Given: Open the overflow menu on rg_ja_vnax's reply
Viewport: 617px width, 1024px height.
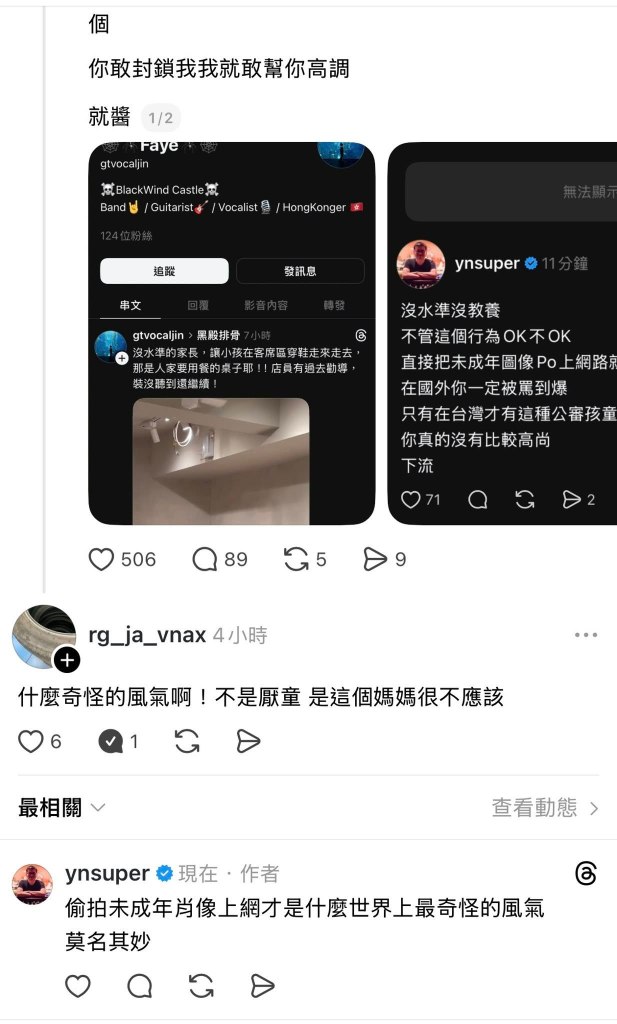Looking at the screenshot, I should pos(585,635).
